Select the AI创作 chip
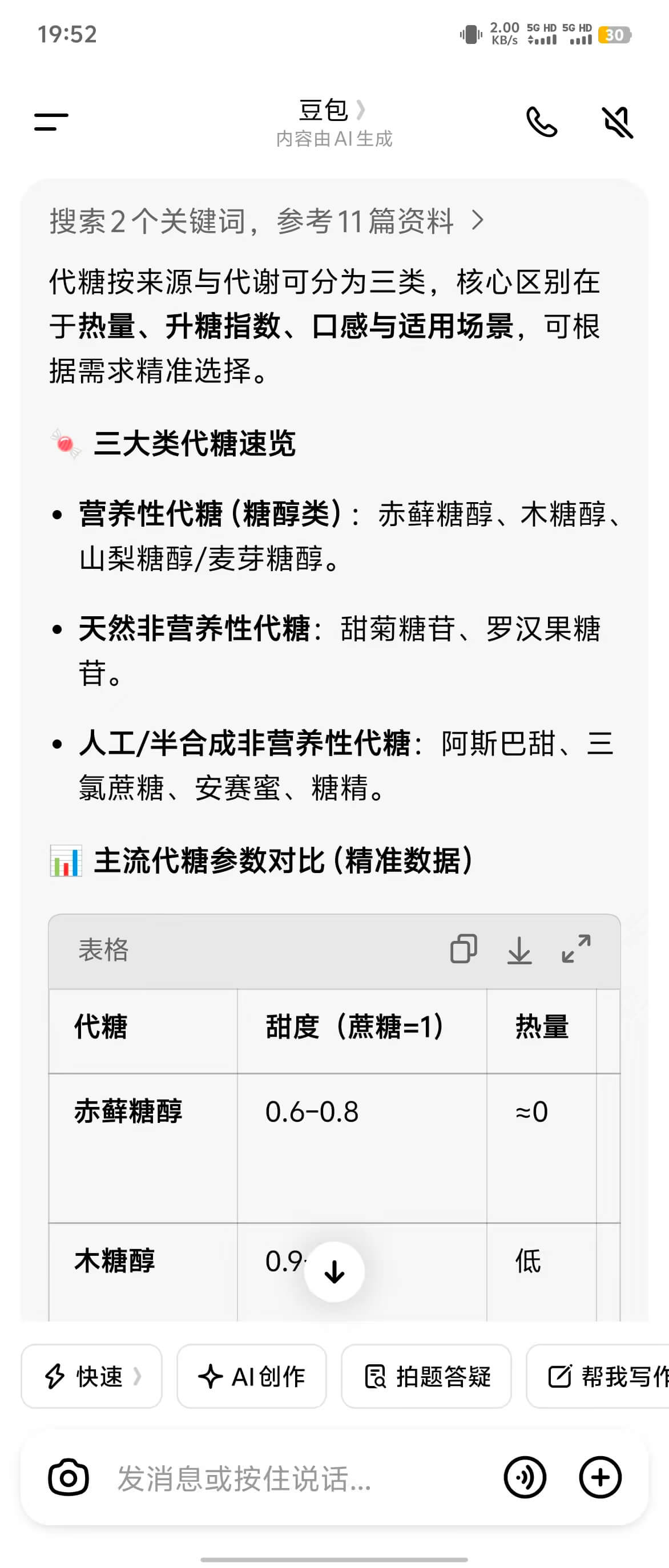Screen dimensions: 669x1568 (252, 1376)
